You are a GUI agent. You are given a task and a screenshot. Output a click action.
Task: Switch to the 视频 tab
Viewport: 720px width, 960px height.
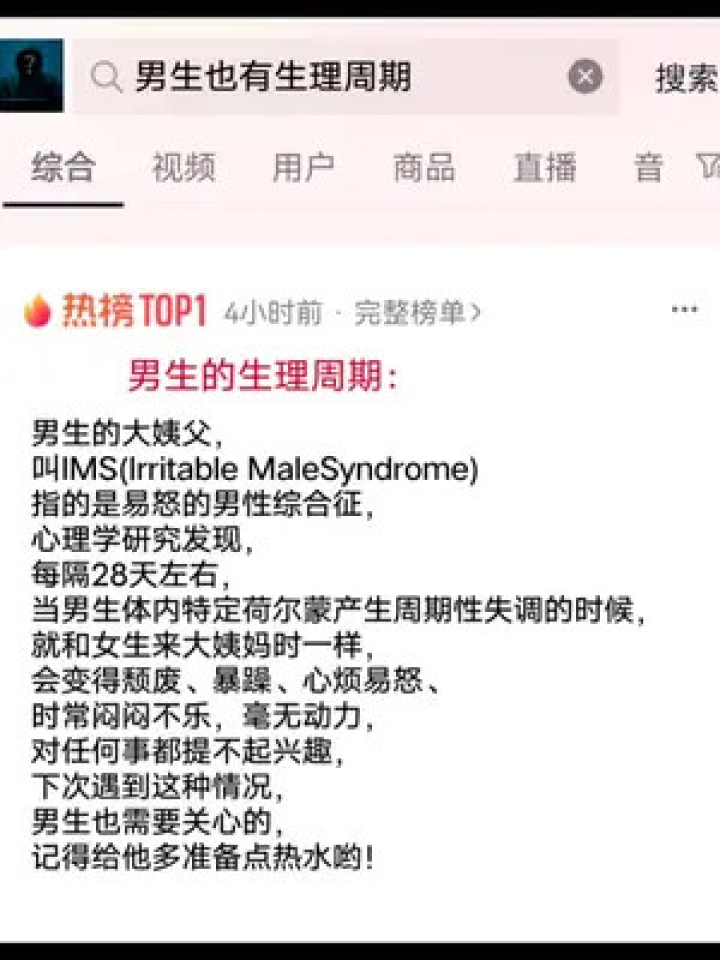point(183,167)
